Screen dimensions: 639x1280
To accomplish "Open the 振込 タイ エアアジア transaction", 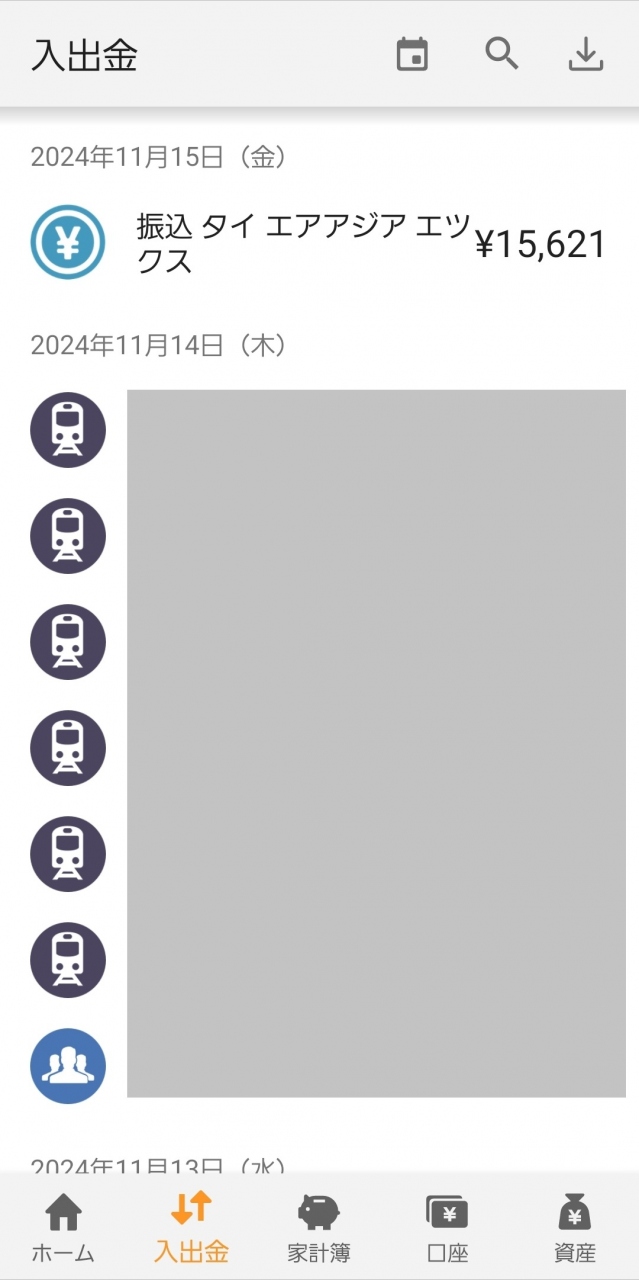I will [319, 244].
